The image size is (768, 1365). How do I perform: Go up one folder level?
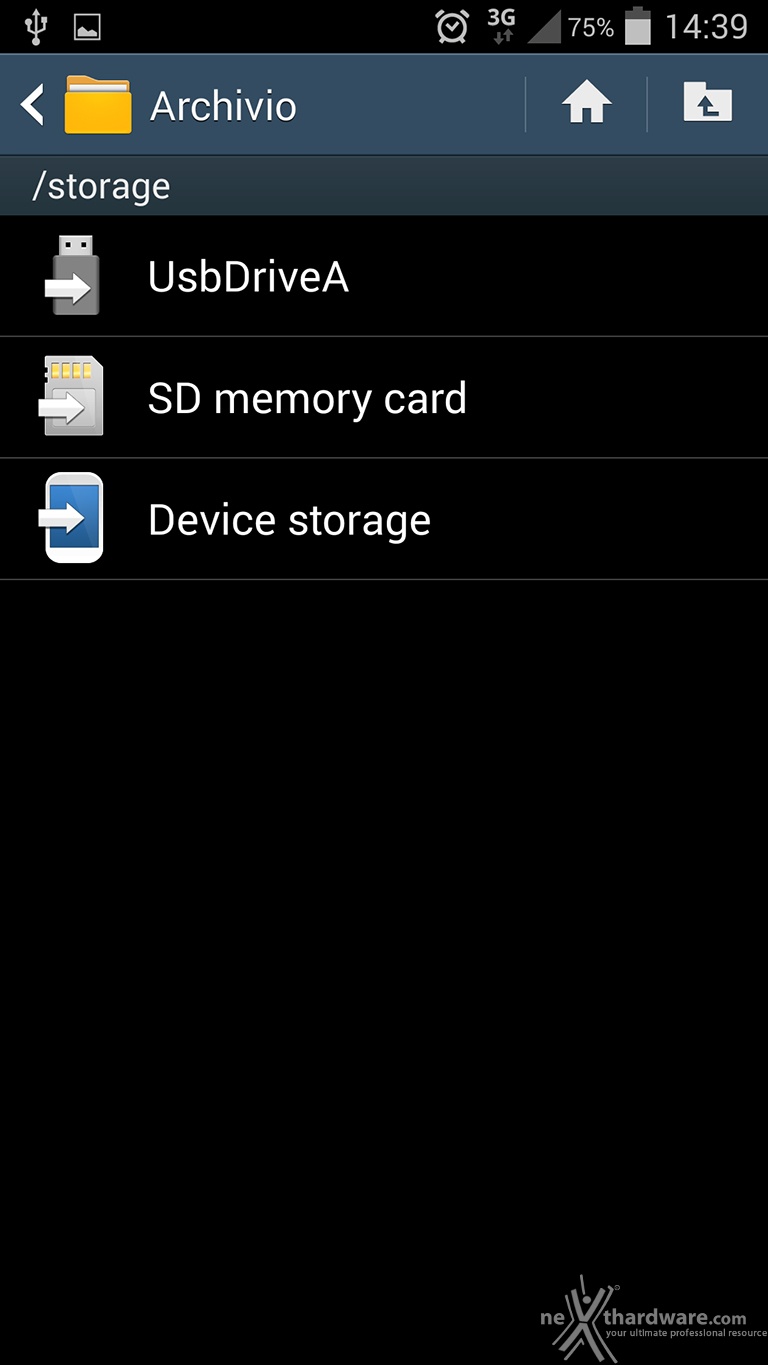click(x=708, y=104)
